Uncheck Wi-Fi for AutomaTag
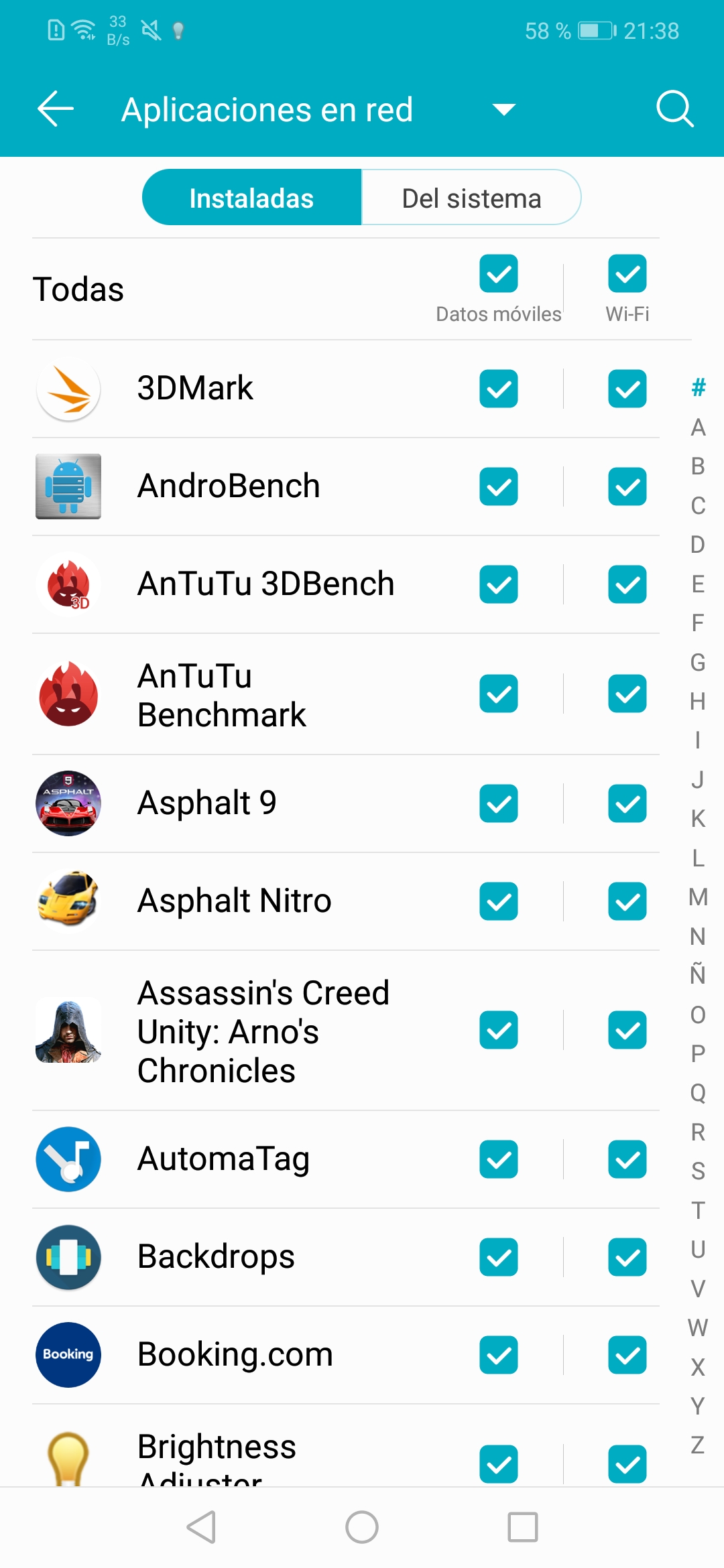Image resolution: width=724 pixels, height=1568 pixels. [627, 1159]
